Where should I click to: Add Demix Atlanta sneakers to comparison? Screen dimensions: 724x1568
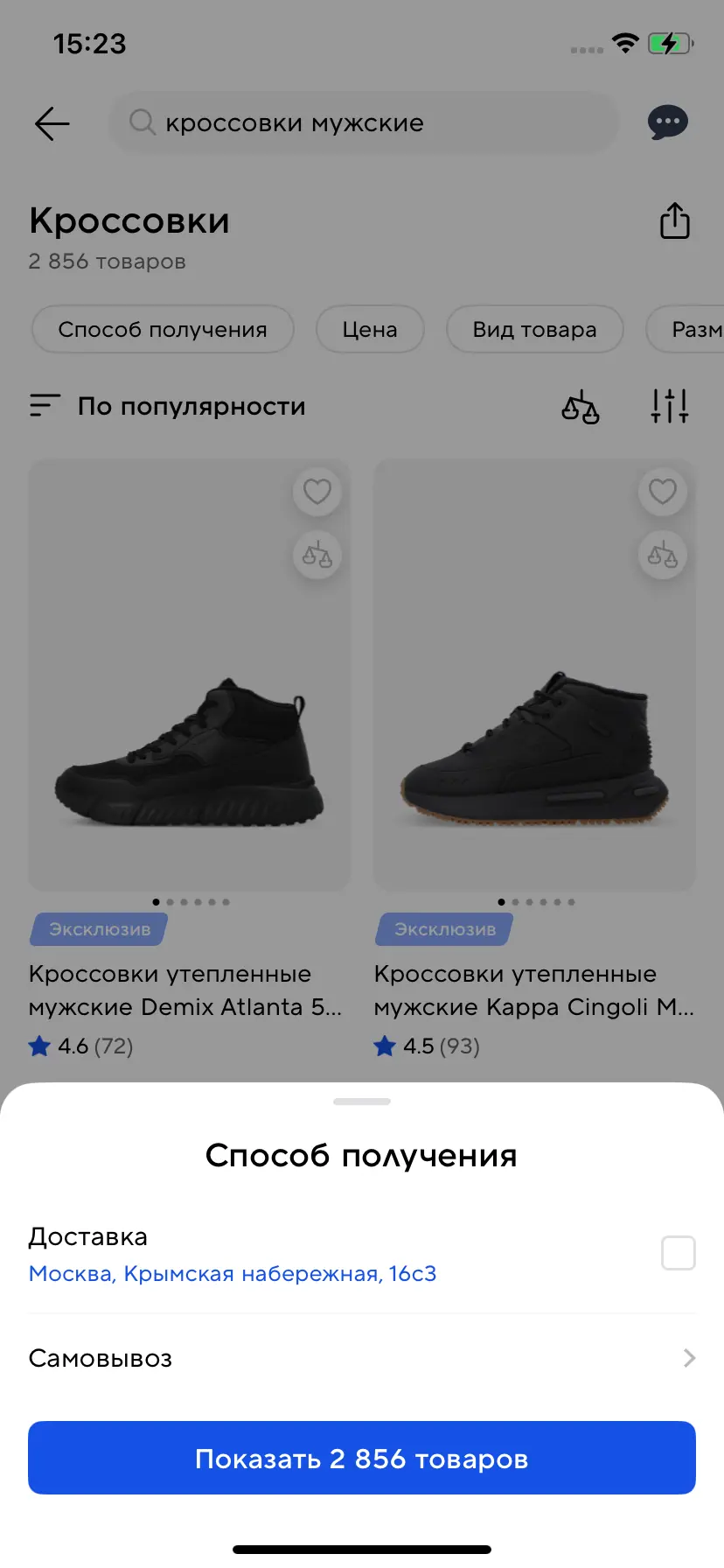point(317,555)
